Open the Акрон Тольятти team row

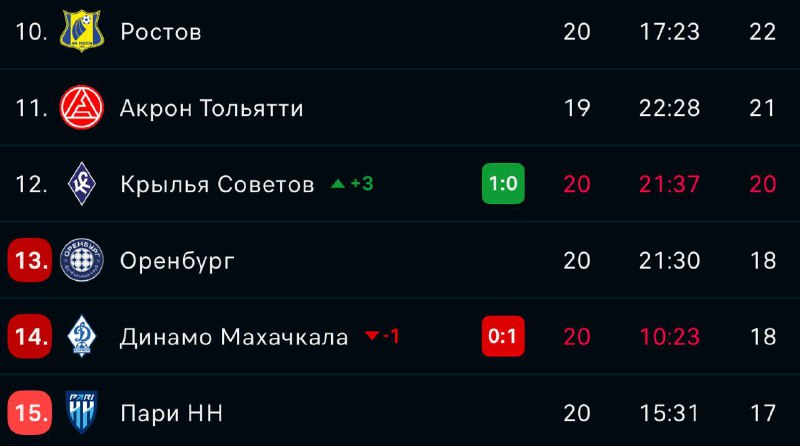click(x=211, y=108)
